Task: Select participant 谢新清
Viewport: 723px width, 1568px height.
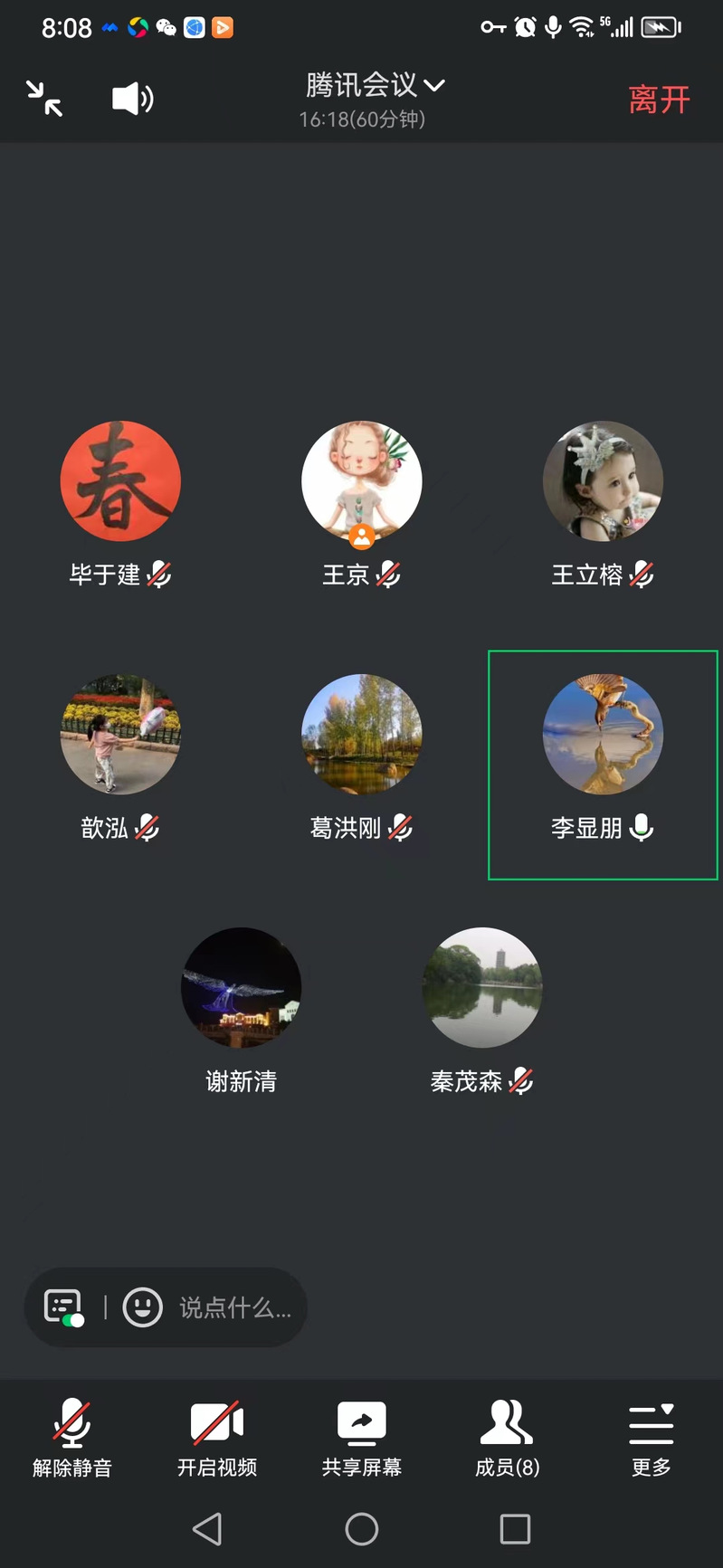Action: [241, 987]
